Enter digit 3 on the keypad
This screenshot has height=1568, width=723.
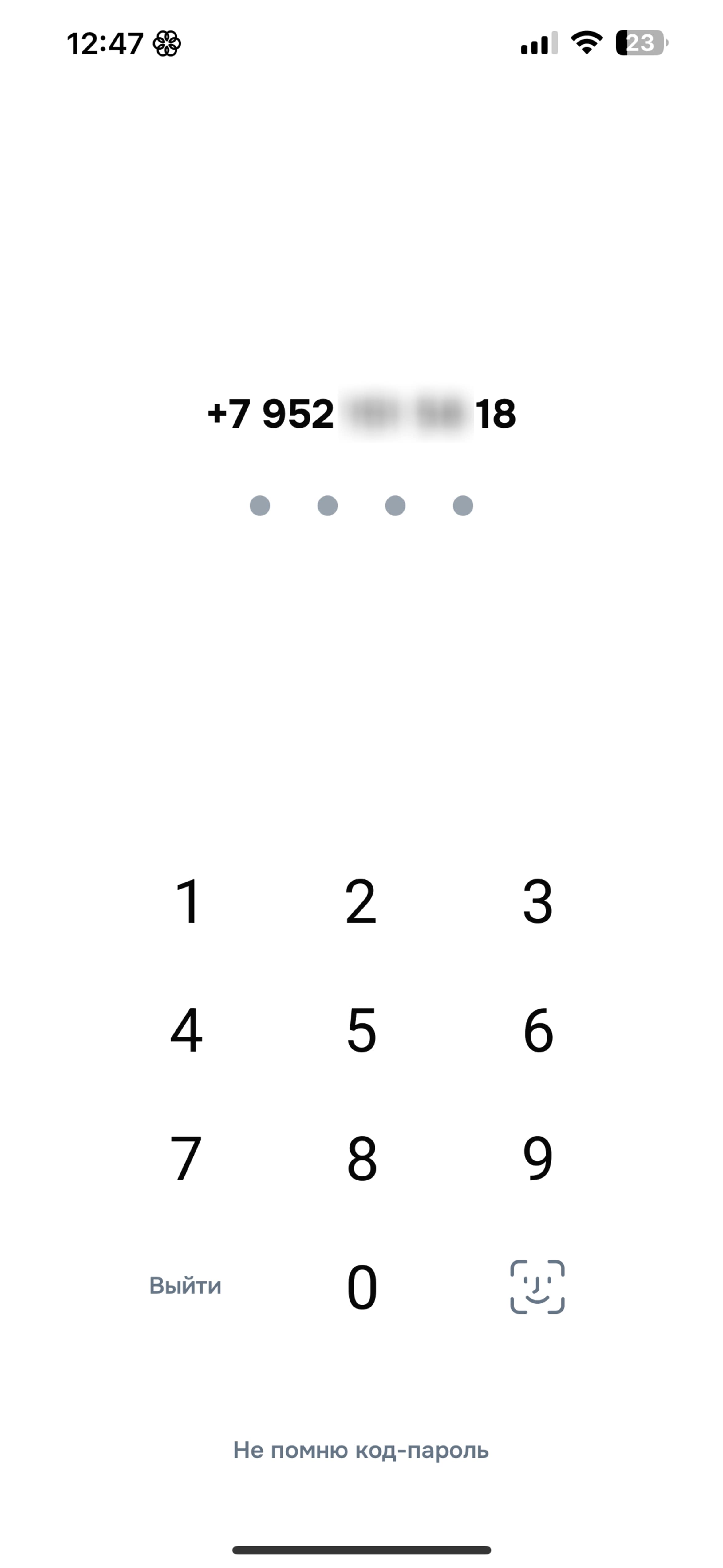(538, 901)
